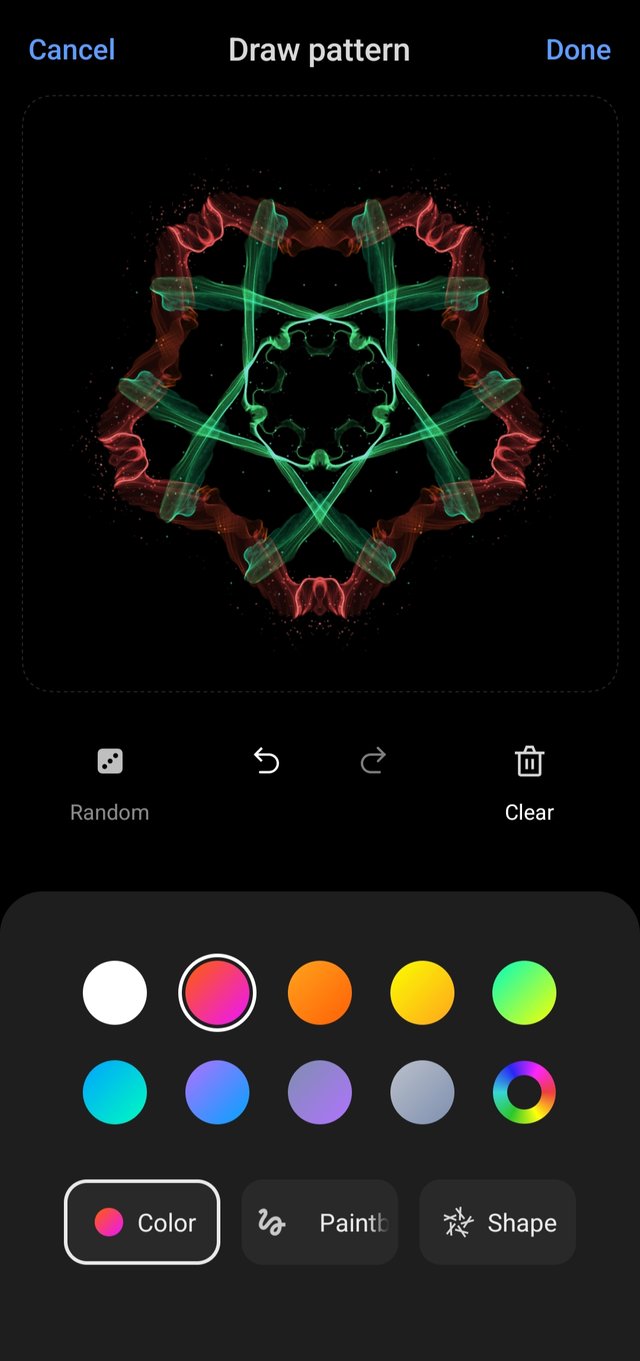The image size is (640, 1361).
Task: Select the white color swatch
Action: click(115, 992)
